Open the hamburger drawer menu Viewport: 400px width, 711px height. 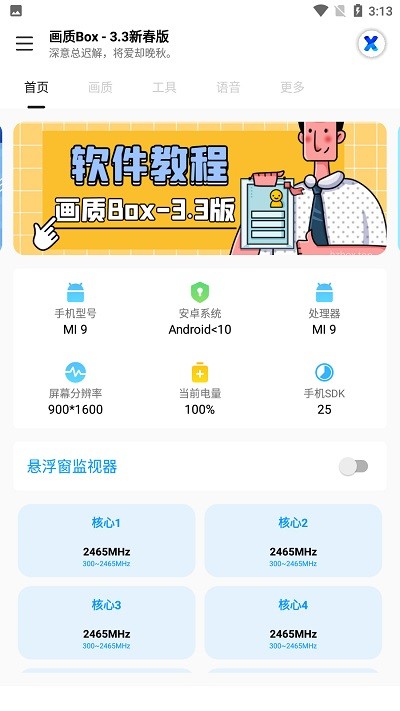[x=24, y=44]
